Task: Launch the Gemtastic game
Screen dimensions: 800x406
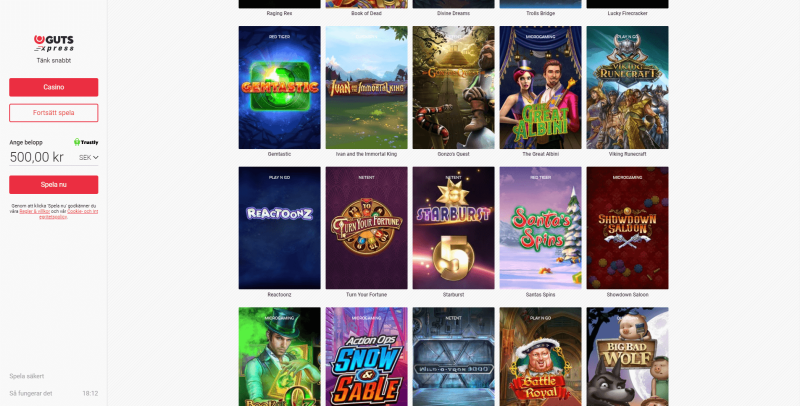Action: point(279,88)
